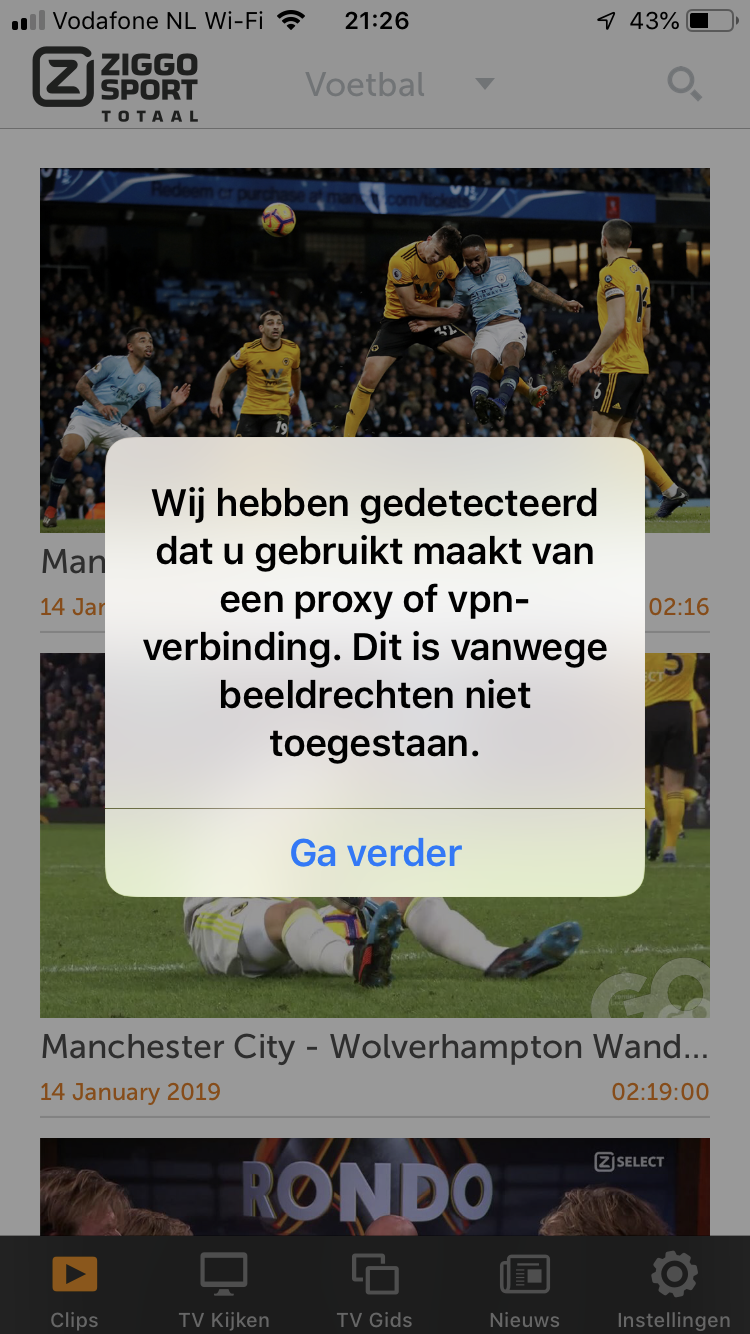This screenshot has height=1334, width=750.
Task: Open the Rondo video tile
Action: (x=375, y=1188)
